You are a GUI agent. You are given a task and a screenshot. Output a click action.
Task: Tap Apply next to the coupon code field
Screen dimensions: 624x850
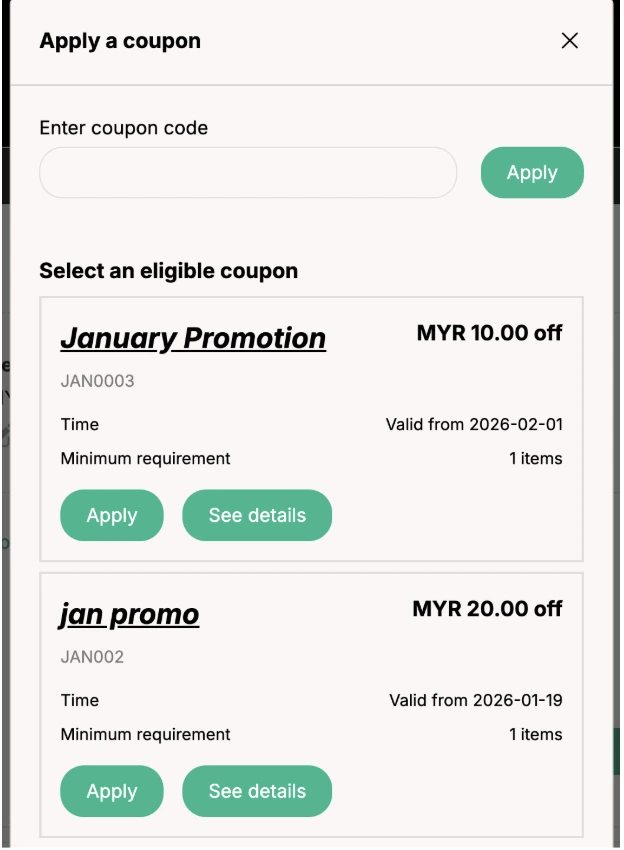532,173
